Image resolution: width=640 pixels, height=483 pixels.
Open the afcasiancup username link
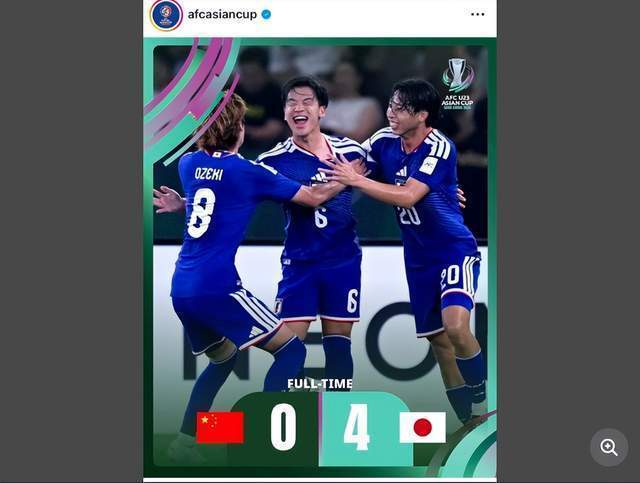point(221,15)
